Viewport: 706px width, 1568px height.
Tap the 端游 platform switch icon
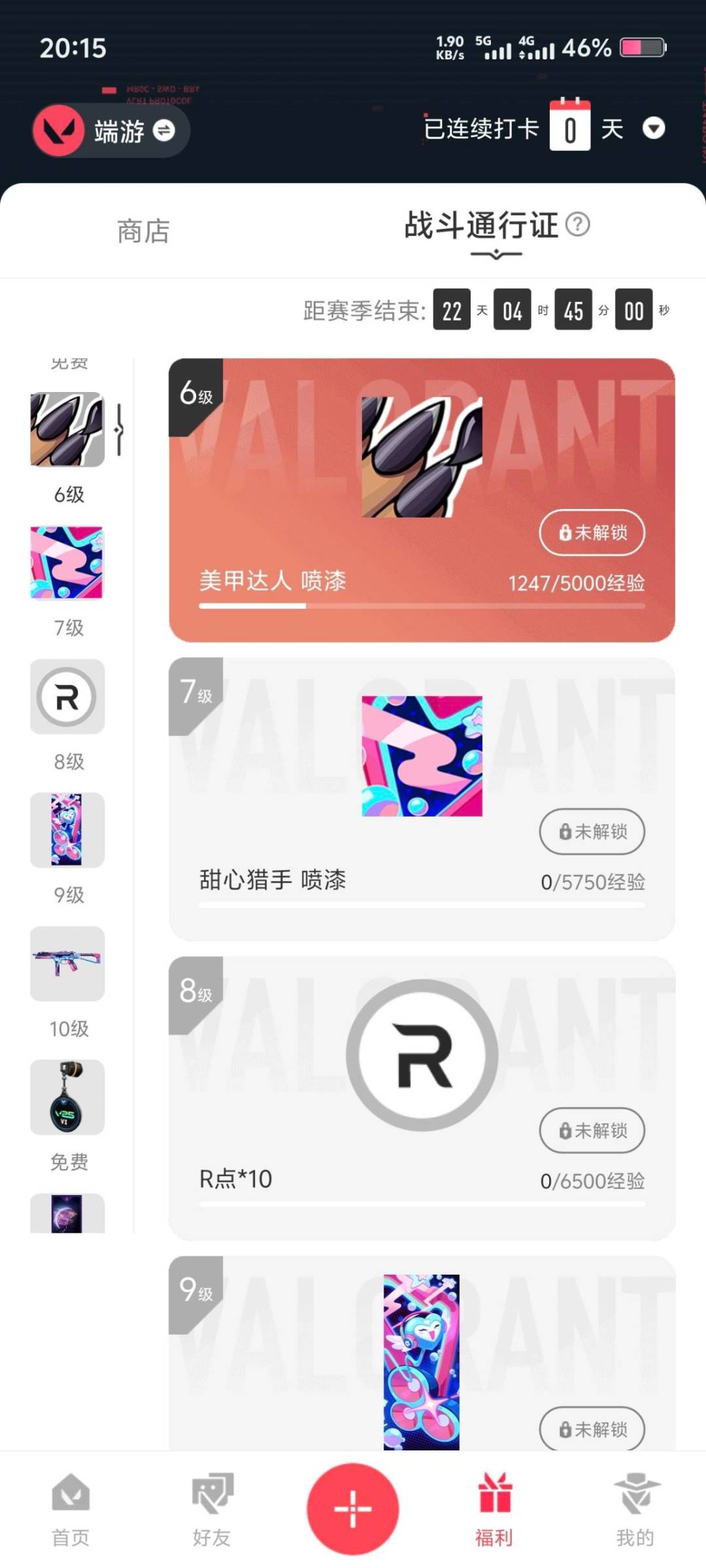pos(165,131)
